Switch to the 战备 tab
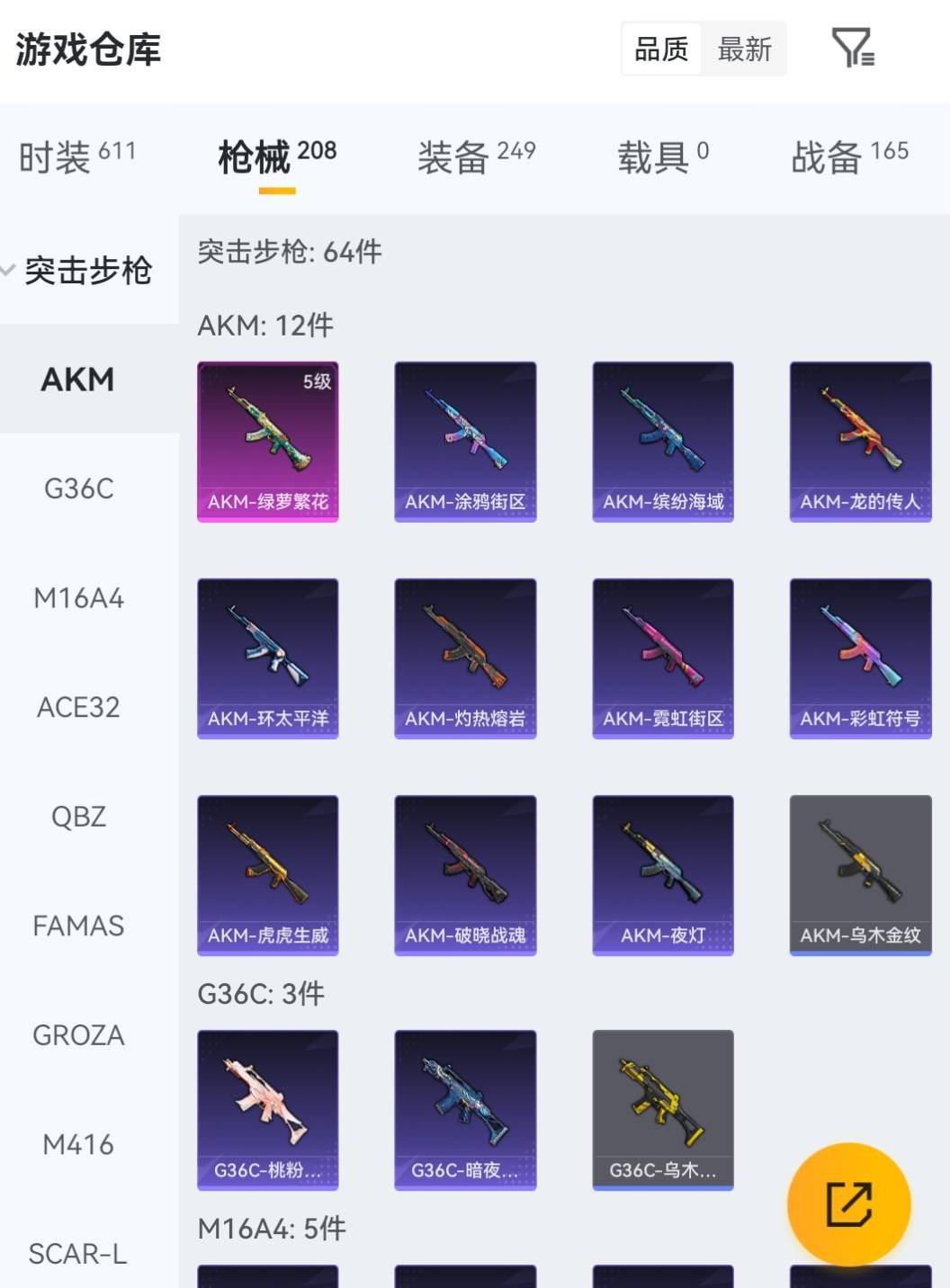Screen dimensions: 951x1288 pos(848,157)
